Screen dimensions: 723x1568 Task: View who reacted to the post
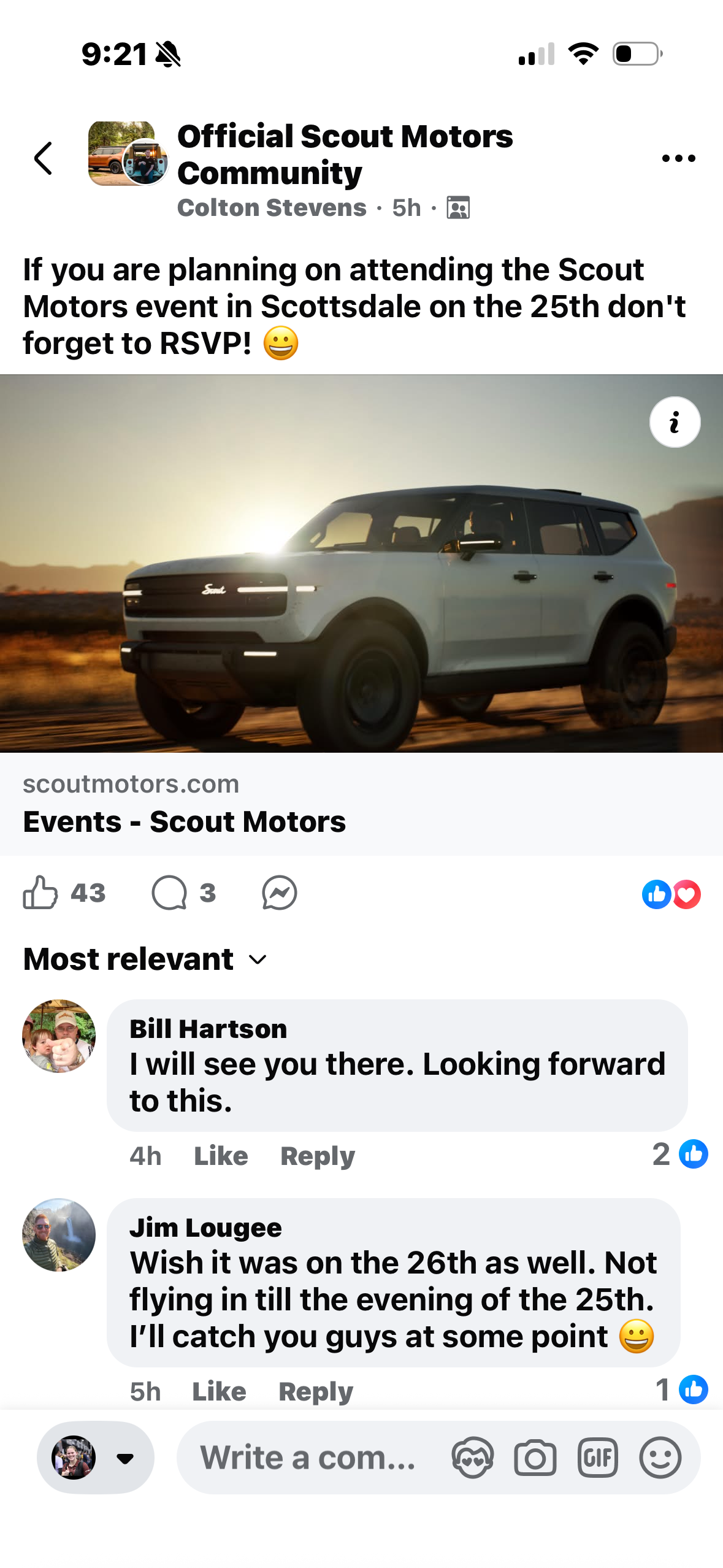671,894
